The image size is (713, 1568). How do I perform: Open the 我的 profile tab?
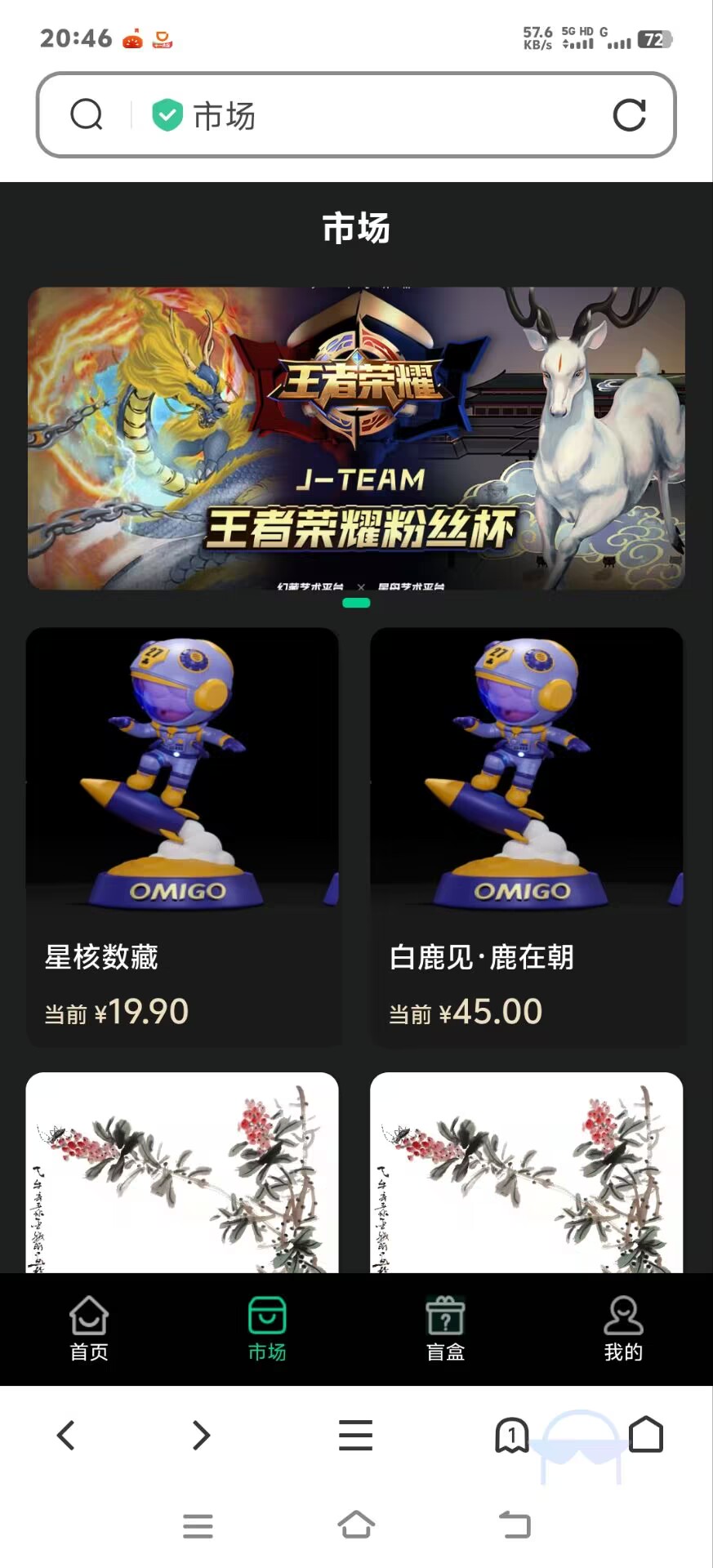click(x=623, y=1329)
